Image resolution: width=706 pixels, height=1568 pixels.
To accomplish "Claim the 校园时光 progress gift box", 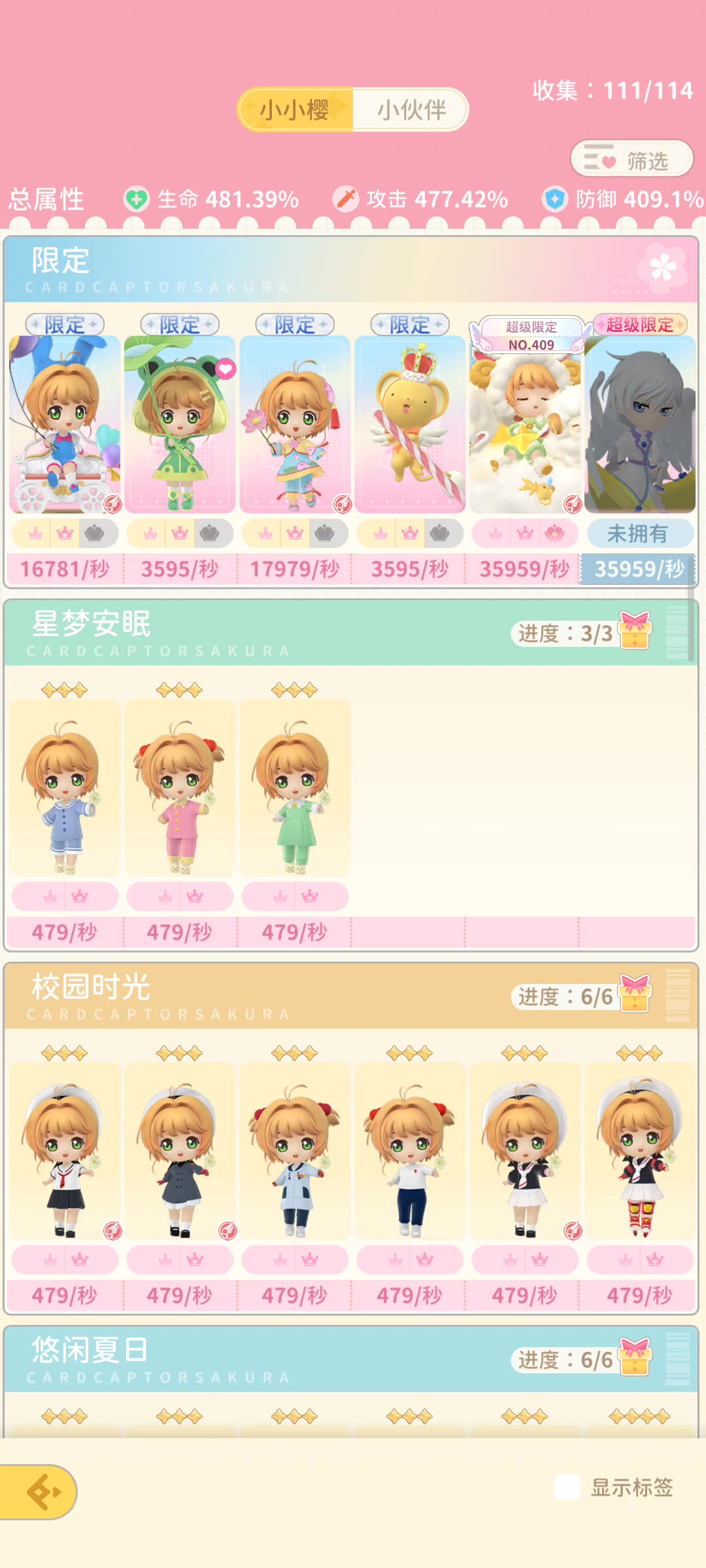I will point(635,994).
